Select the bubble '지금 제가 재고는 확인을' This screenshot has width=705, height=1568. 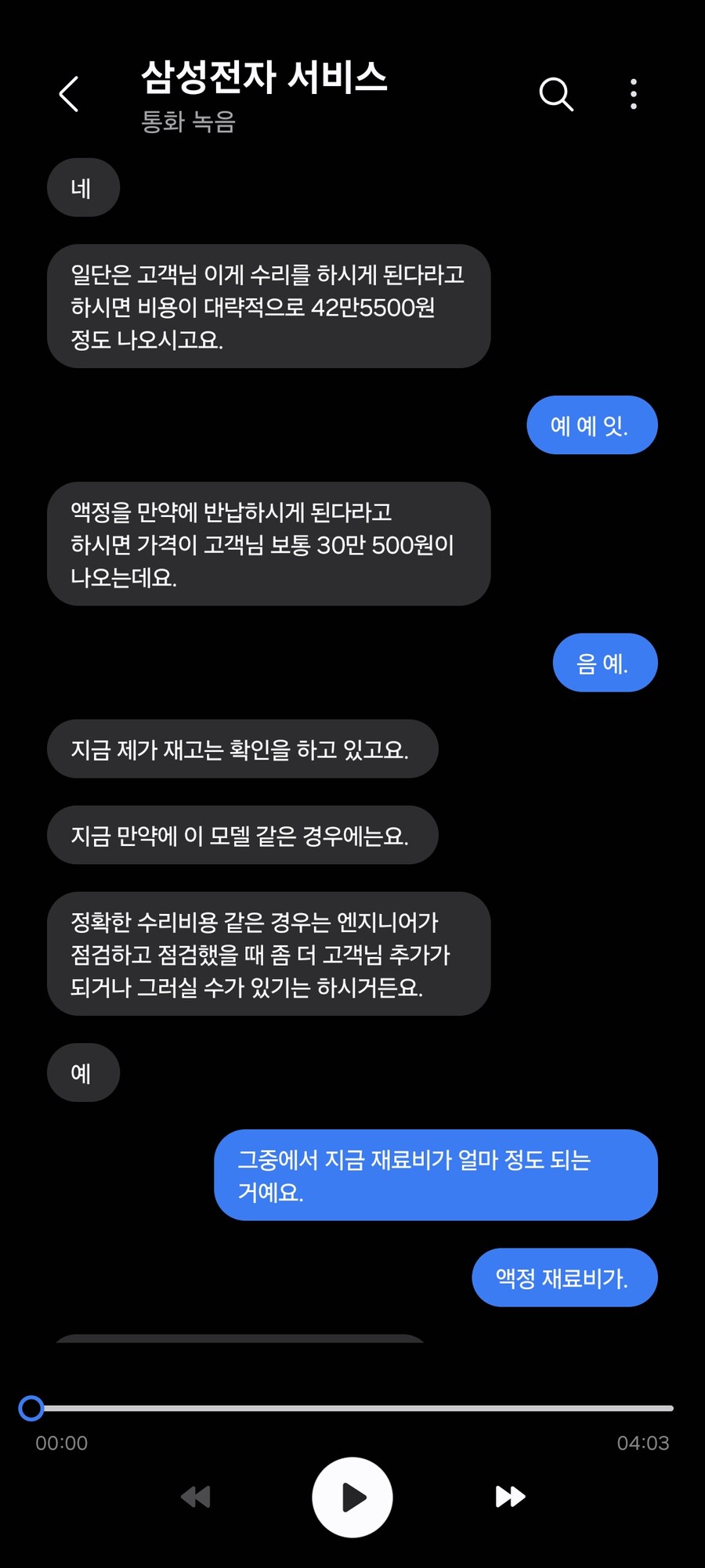tap(241, 749)
